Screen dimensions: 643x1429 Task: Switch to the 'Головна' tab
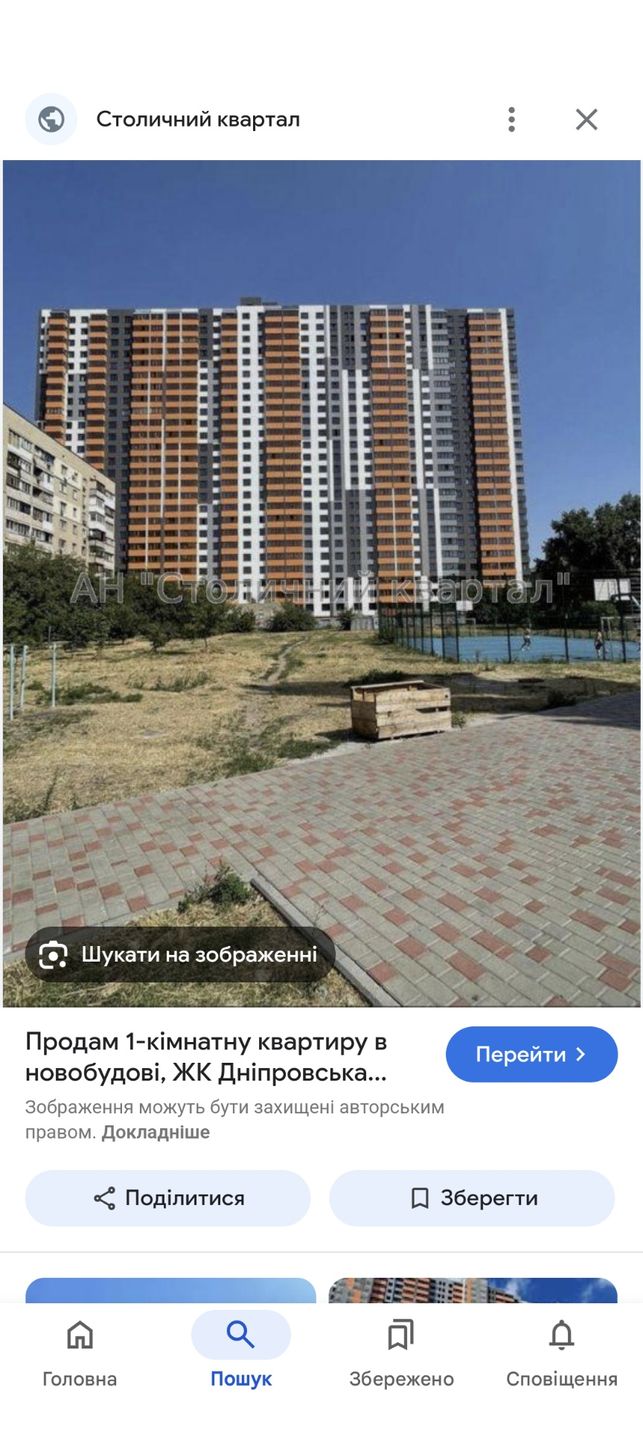coord(80,1352)
